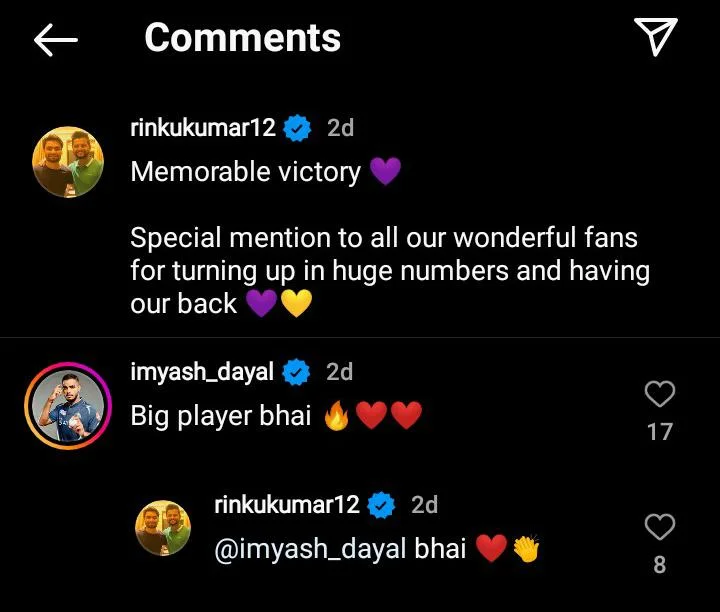Tap the rinkukumar12 username on the caption
This screenshot has width=720, height=612.
point(203,128)
